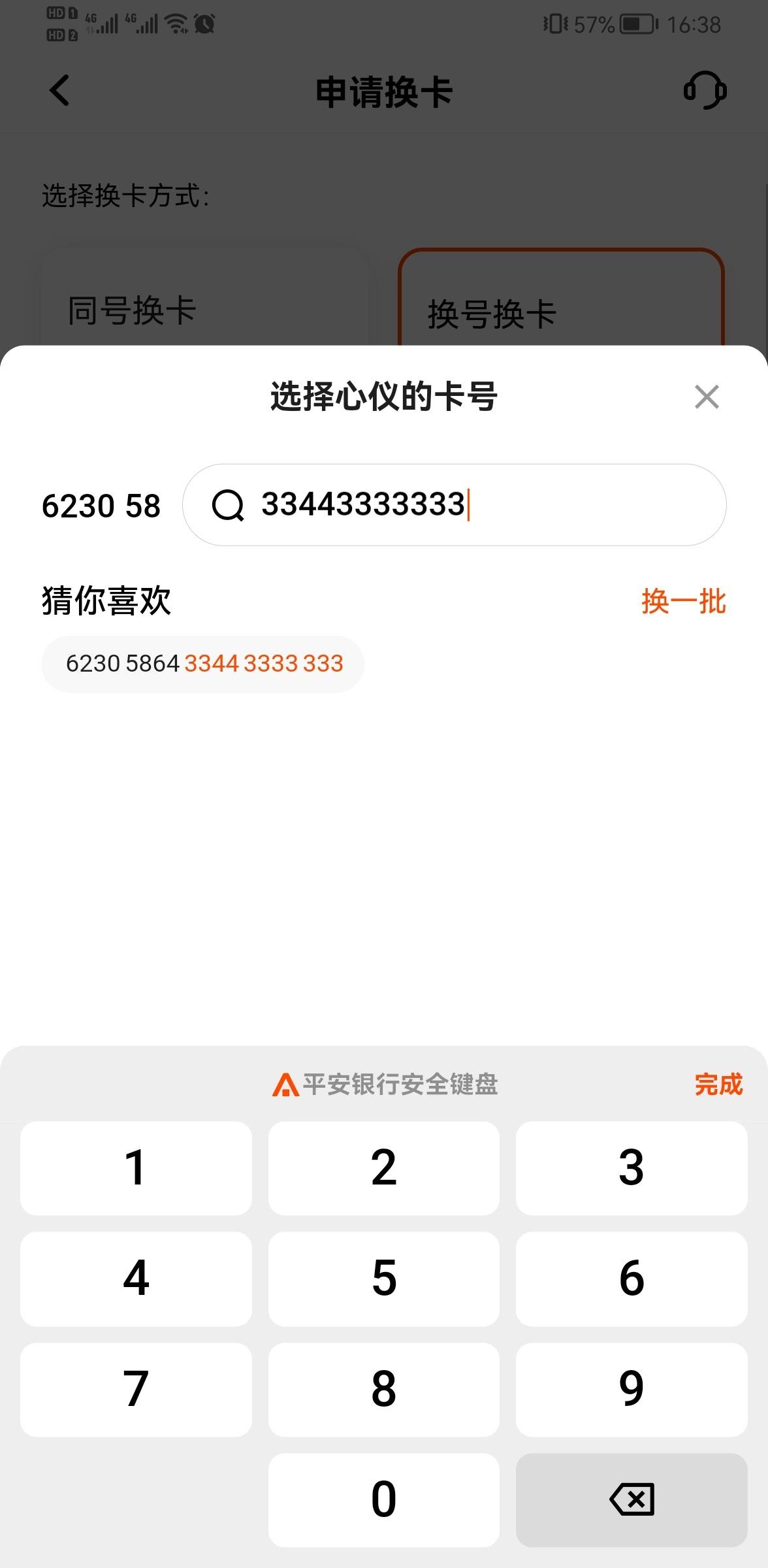Enter digit 4 on the keypad
This screenshot has height=1568, width=768.
tap(136, 1279)
